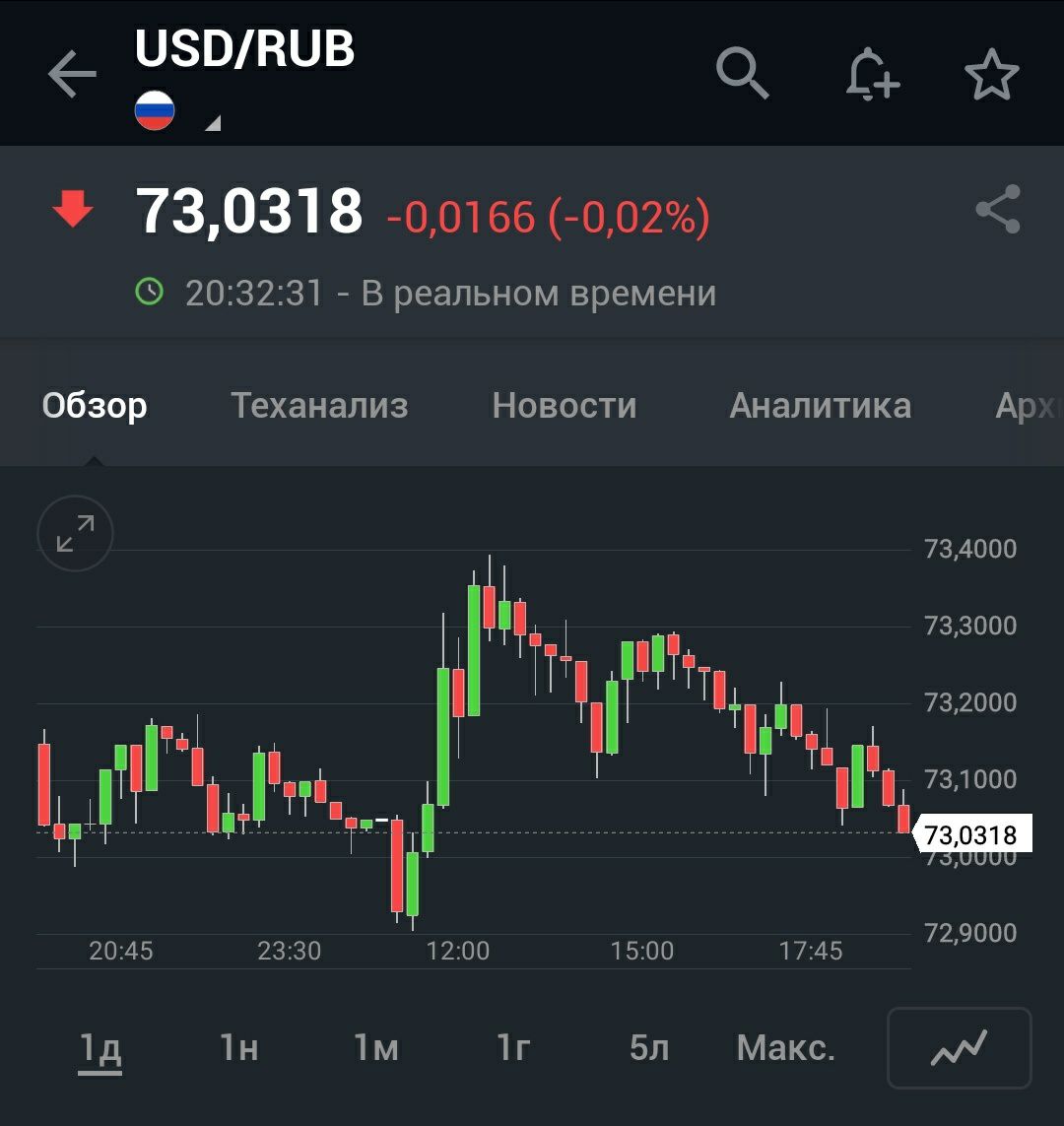
Task: View the Макс. chart range
Action: tap(785, 1048)
